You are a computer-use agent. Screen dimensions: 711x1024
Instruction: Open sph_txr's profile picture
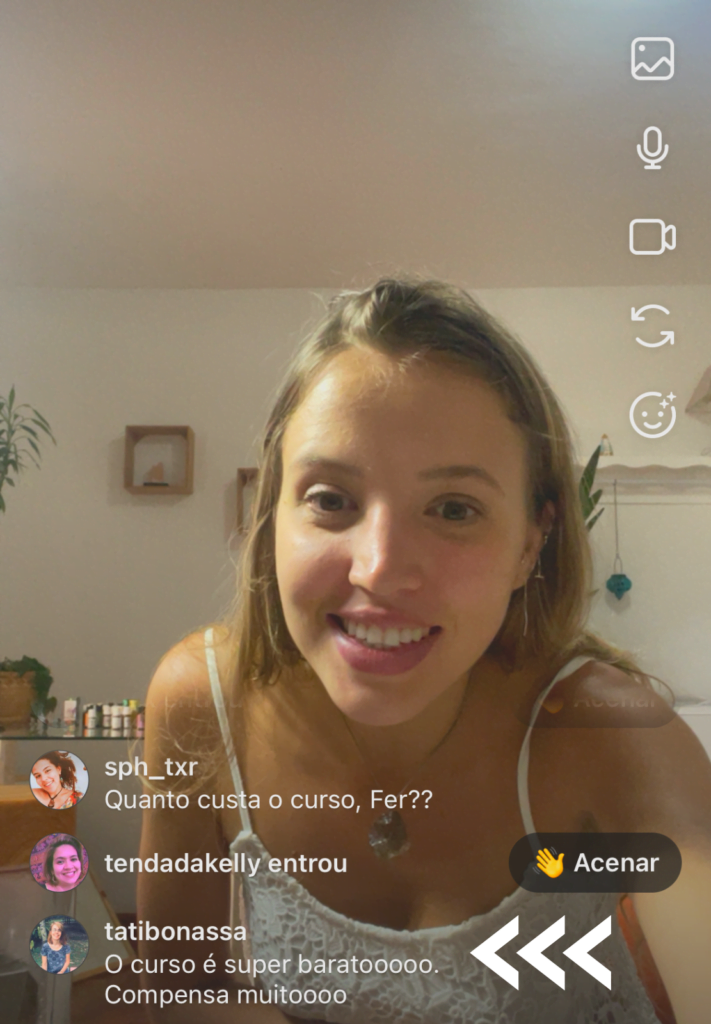(59, 780)
